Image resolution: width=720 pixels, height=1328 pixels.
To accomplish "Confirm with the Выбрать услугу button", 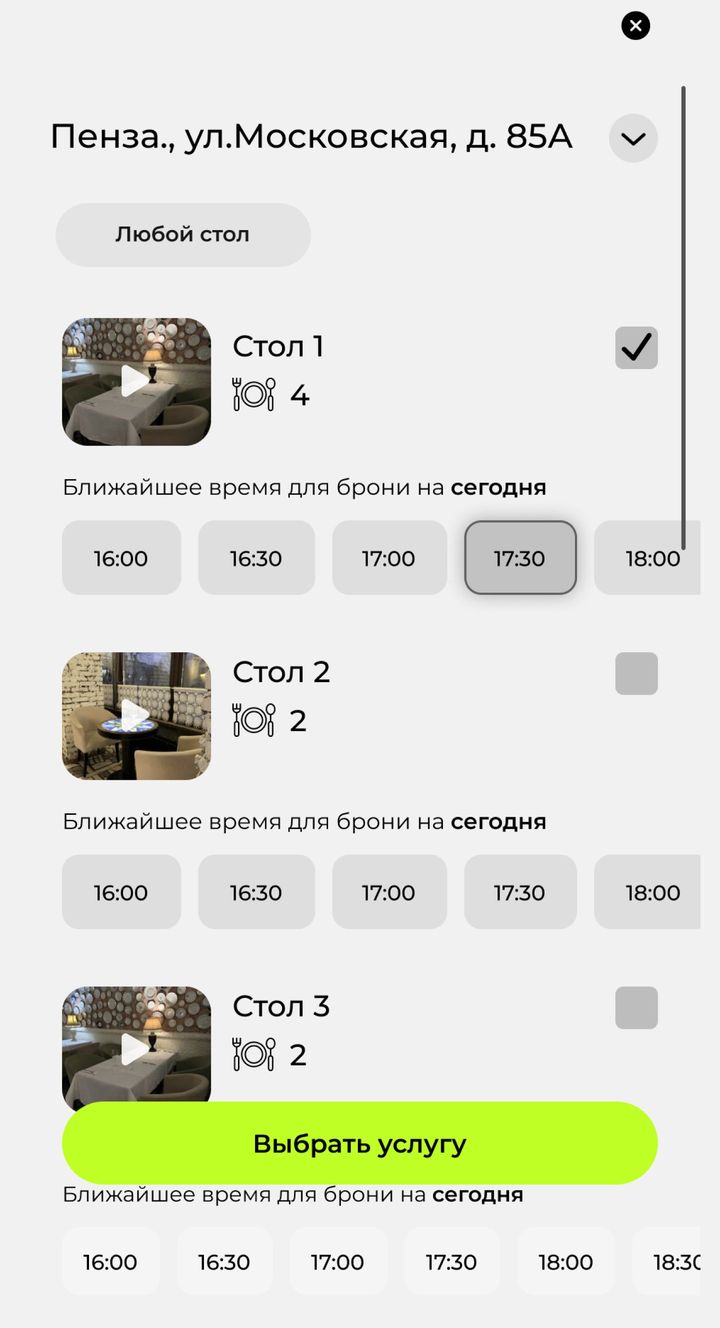I will [x=360, y=1144].
